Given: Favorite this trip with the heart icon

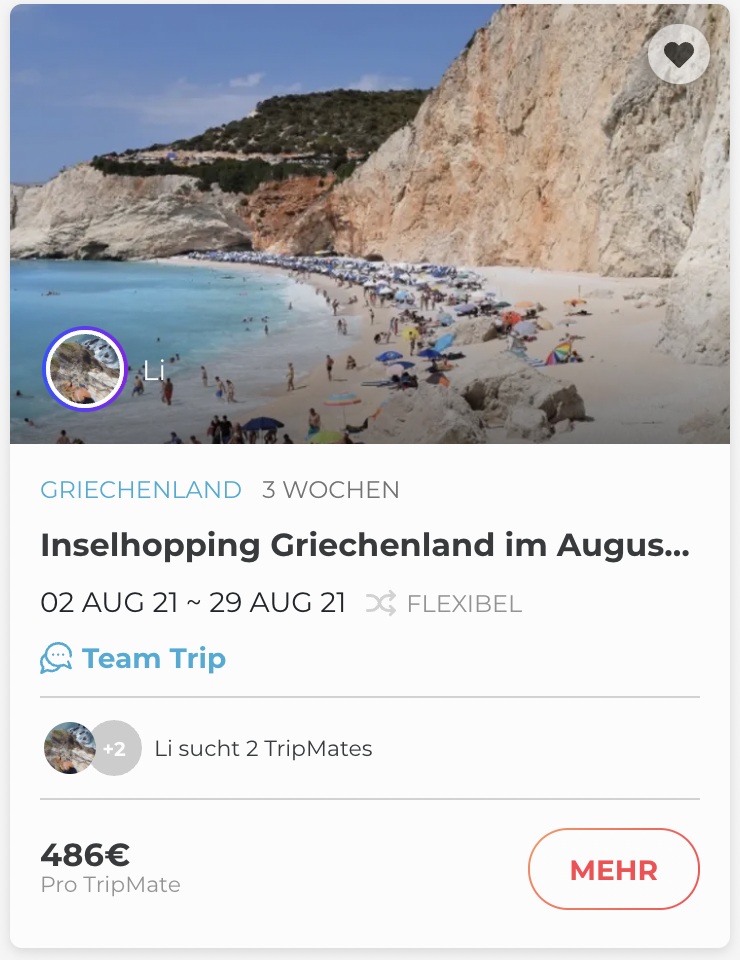Looking at the screenshot, I should tap(679, 54).
